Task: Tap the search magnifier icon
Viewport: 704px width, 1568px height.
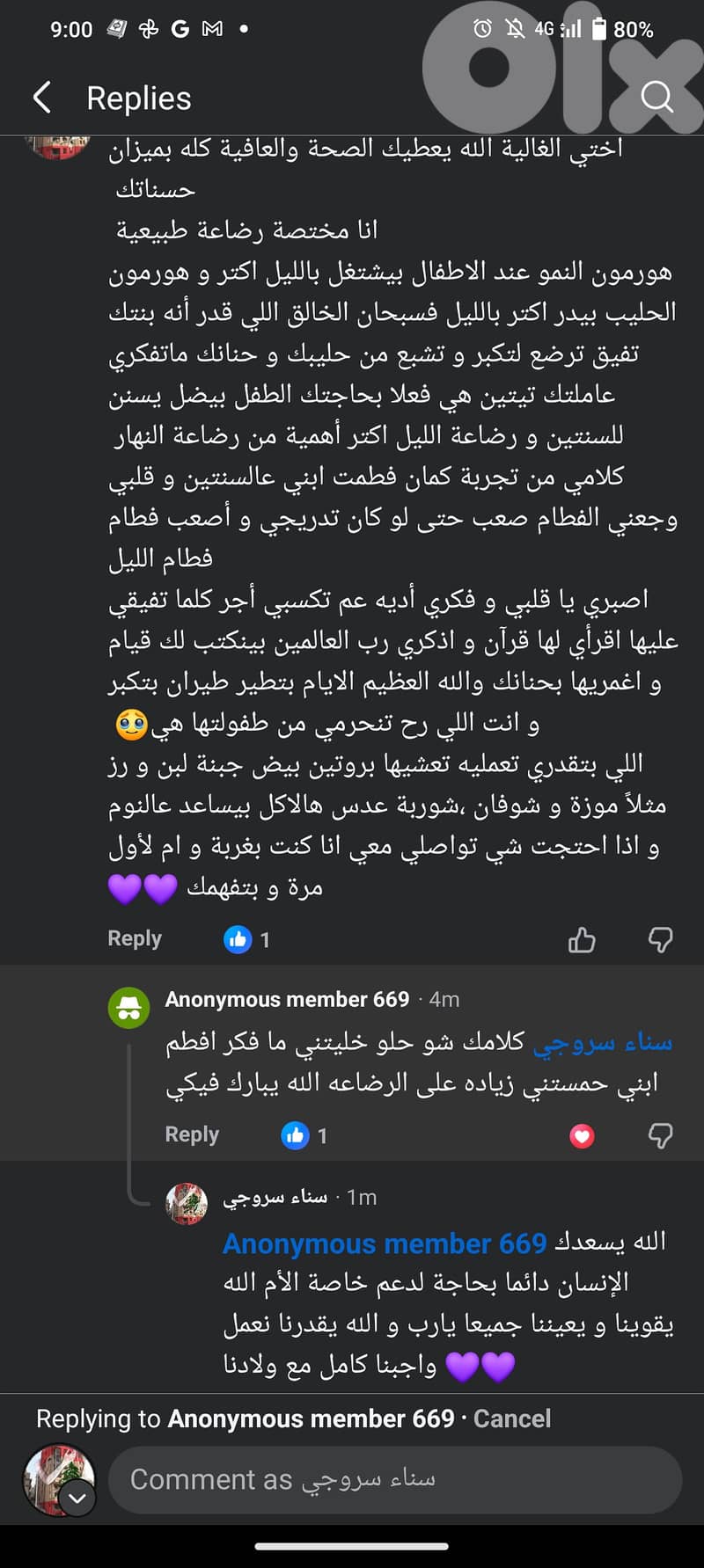Action: (656, 98)
